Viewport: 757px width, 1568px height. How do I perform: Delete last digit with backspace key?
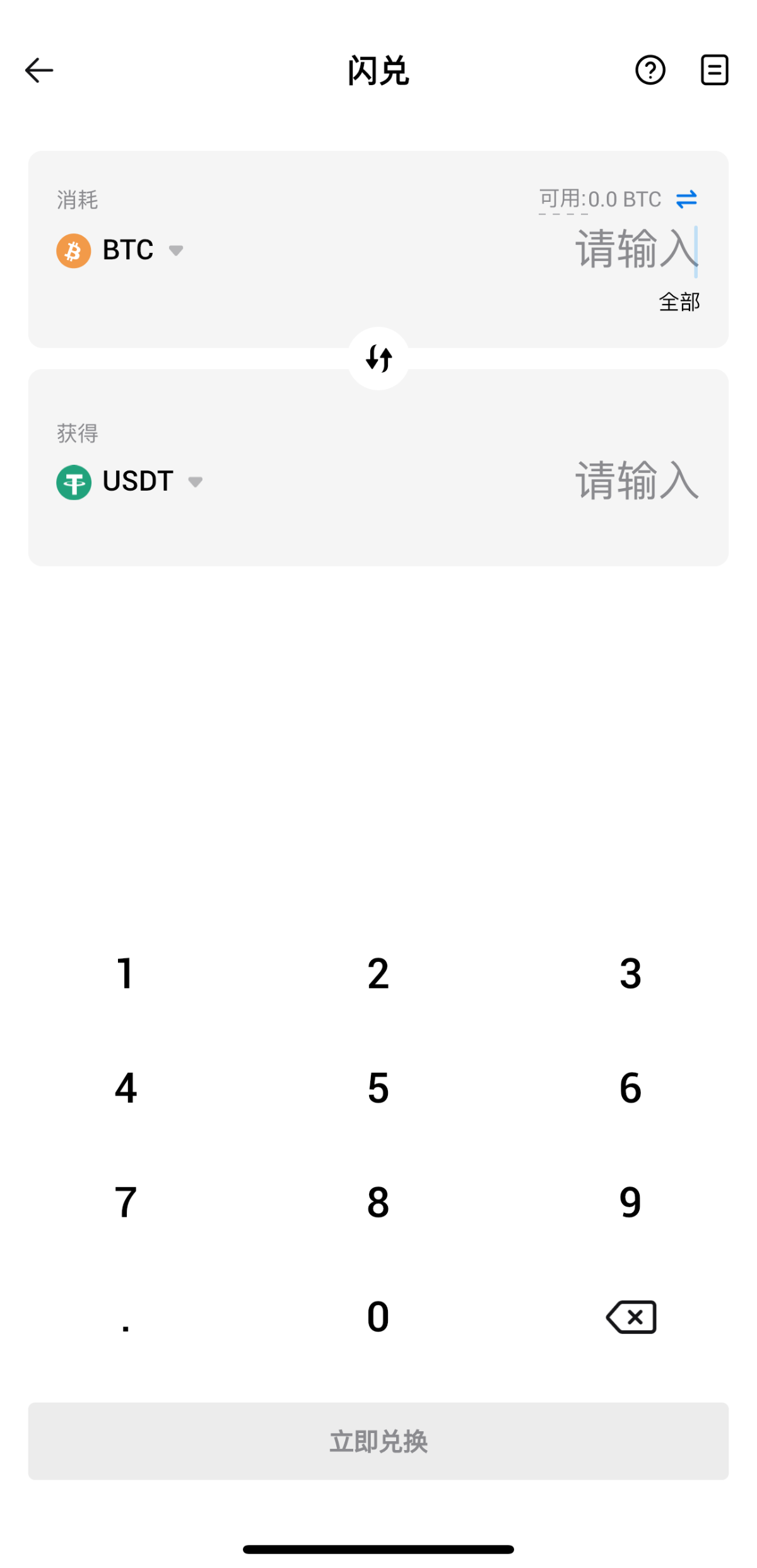(631, 1317)
